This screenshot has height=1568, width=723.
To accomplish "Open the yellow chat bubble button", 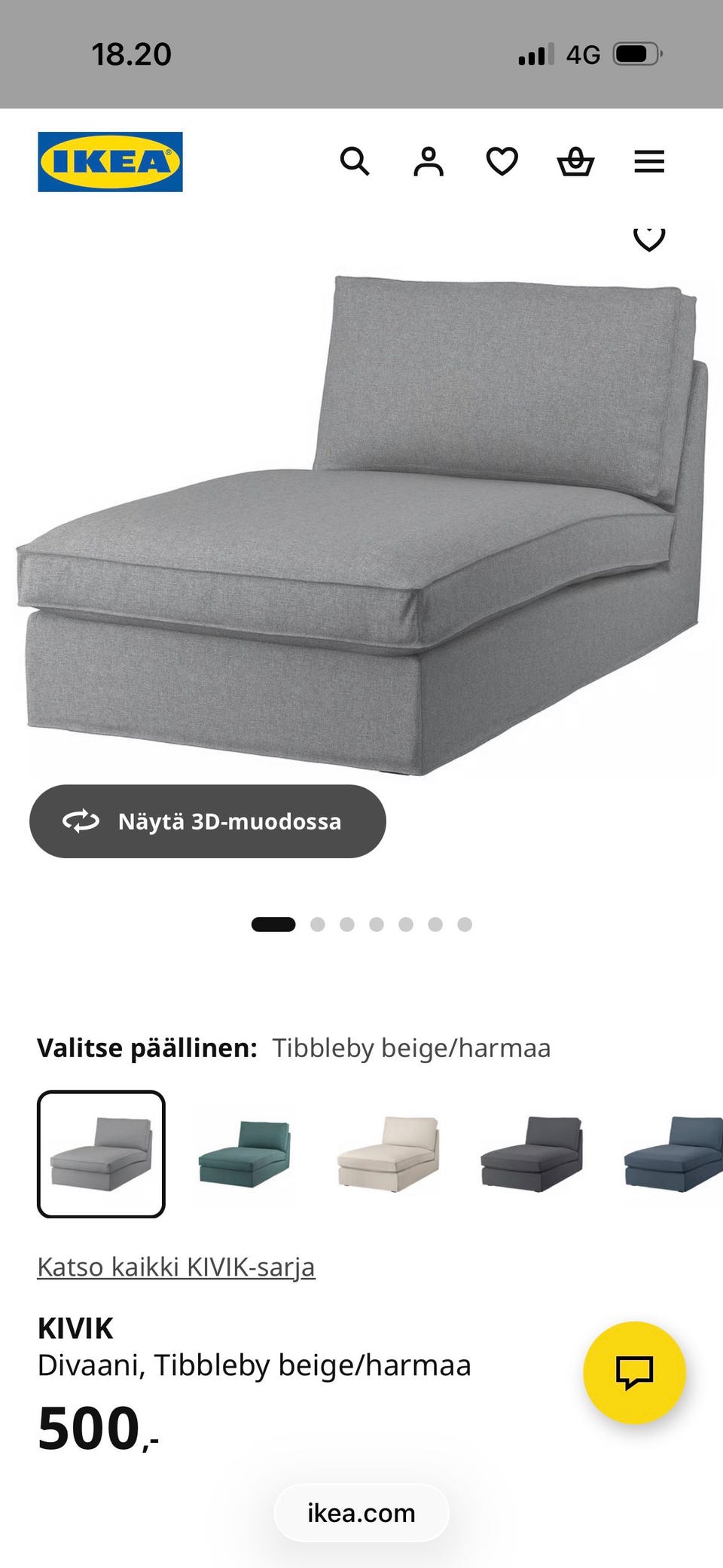I will point(635,1373).
